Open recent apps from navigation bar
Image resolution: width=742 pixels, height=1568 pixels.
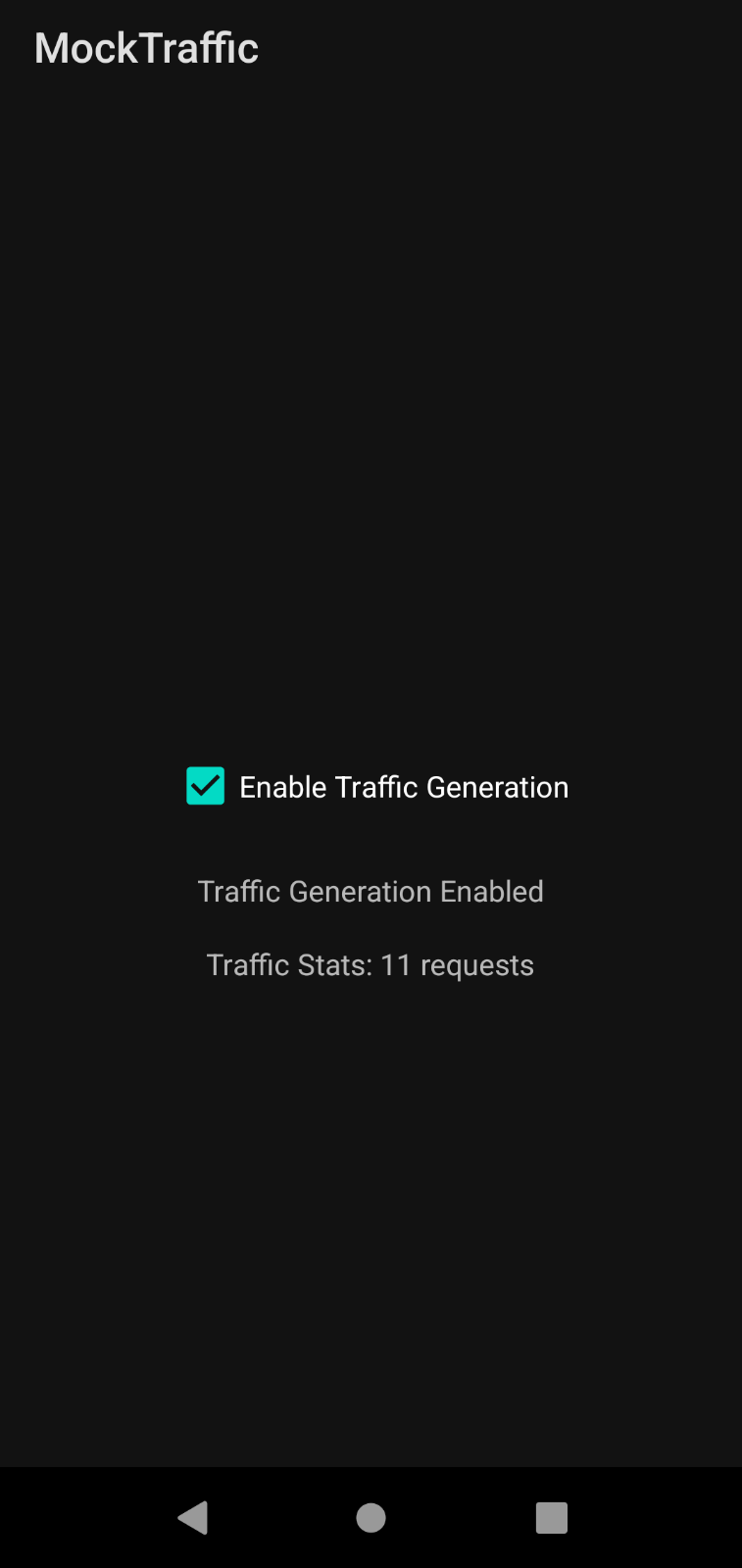(551, 1517)
